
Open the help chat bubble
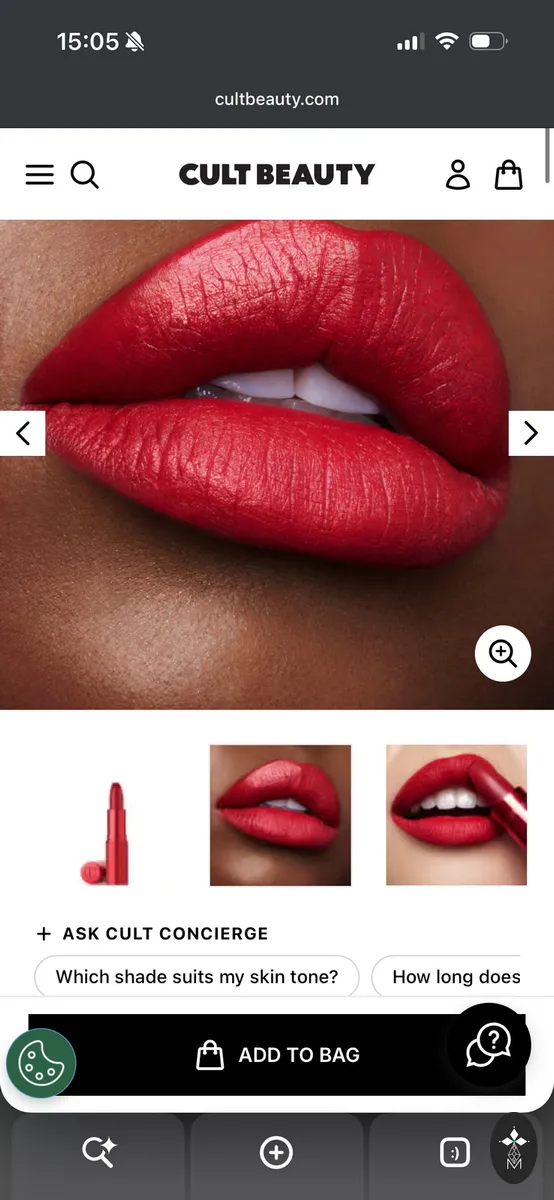tap(488, 1045)
